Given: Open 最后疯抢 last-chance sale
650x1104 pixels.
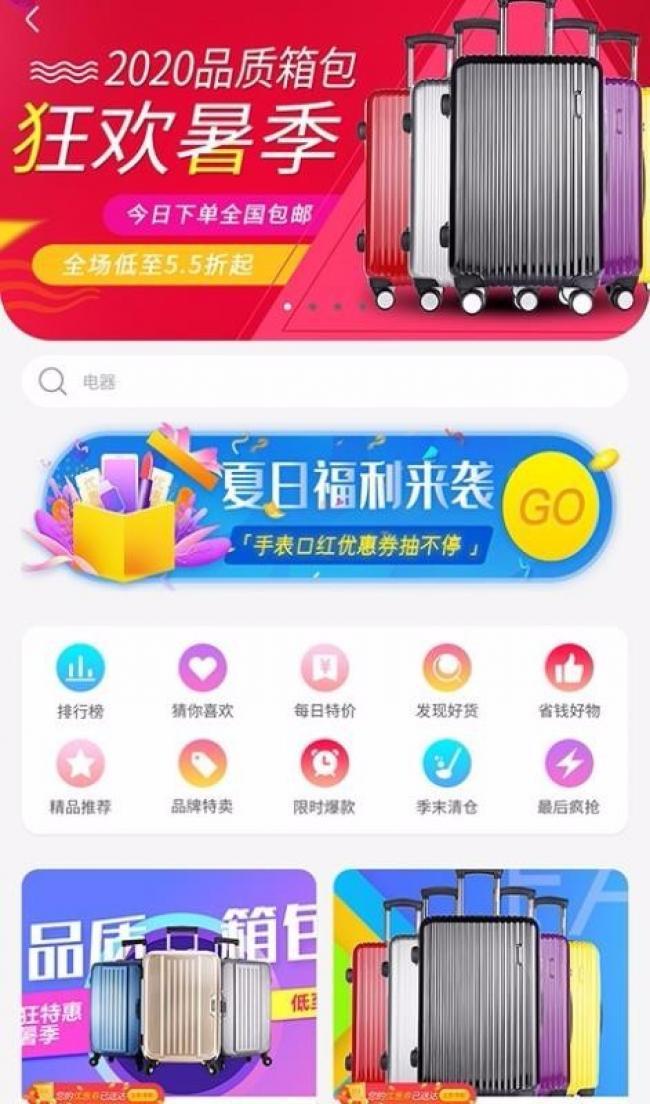Looking at the screenshot, I should [568, 777].
